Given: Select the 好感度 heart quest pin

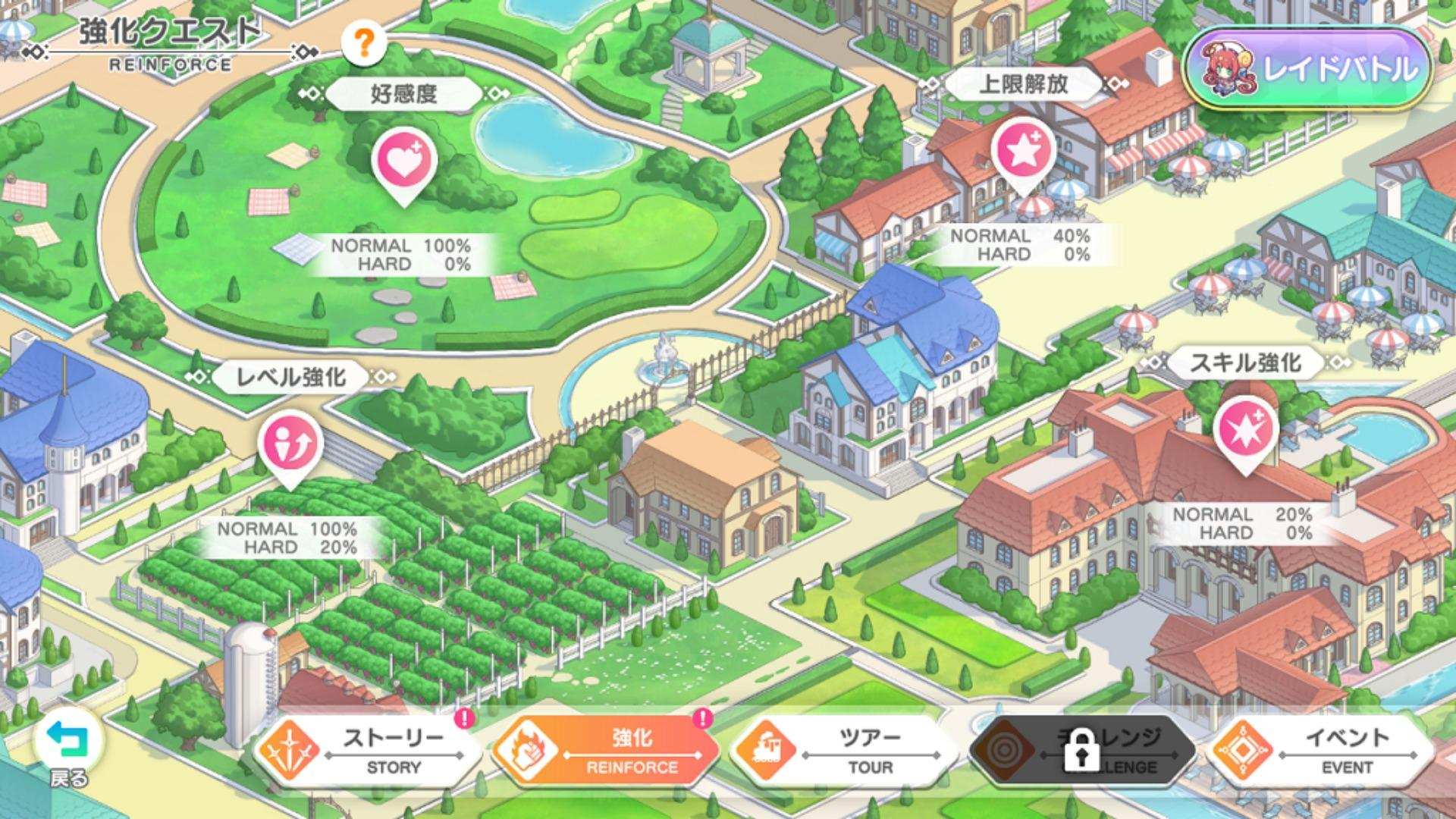Looking at the screenshot, I should tap(404, 162).
